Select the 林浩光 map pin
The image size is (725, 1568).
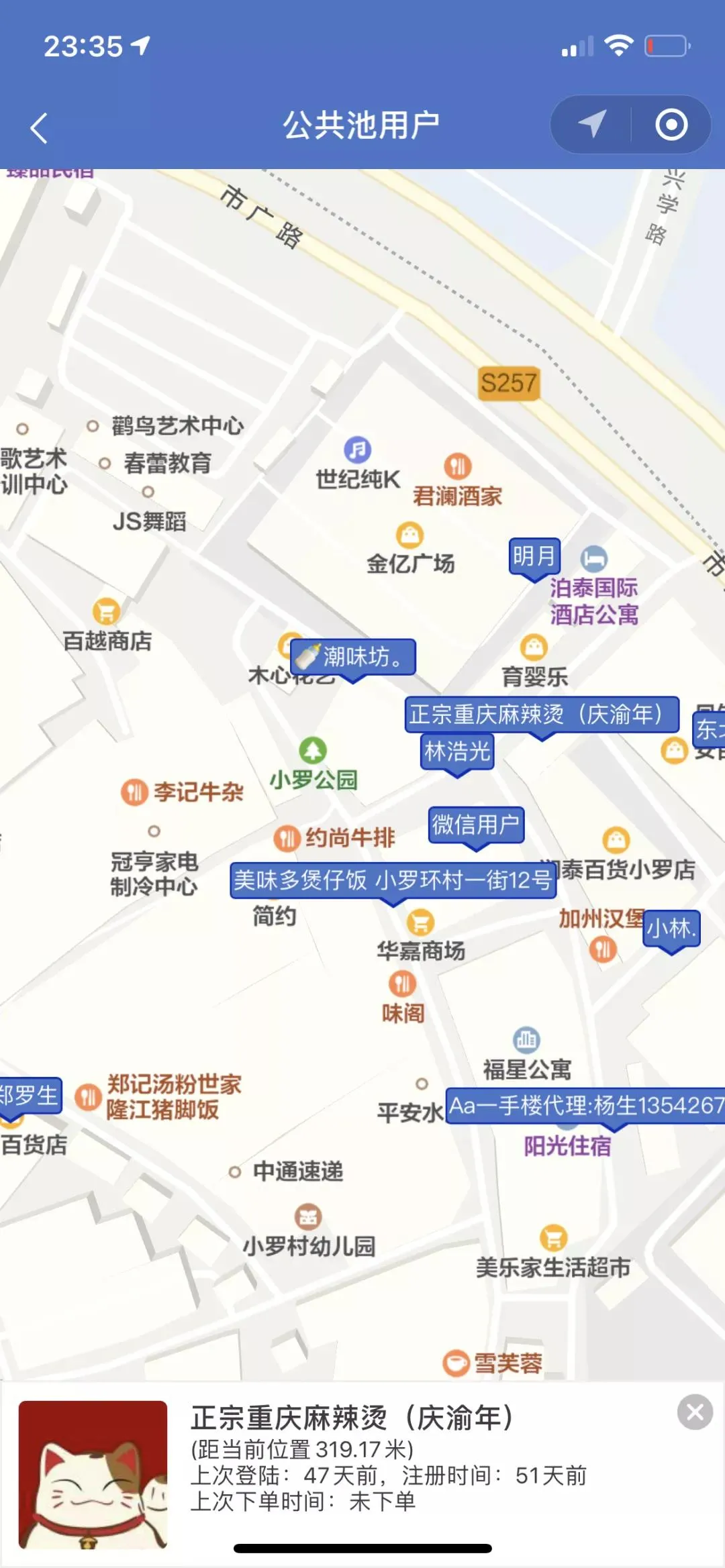458,752
